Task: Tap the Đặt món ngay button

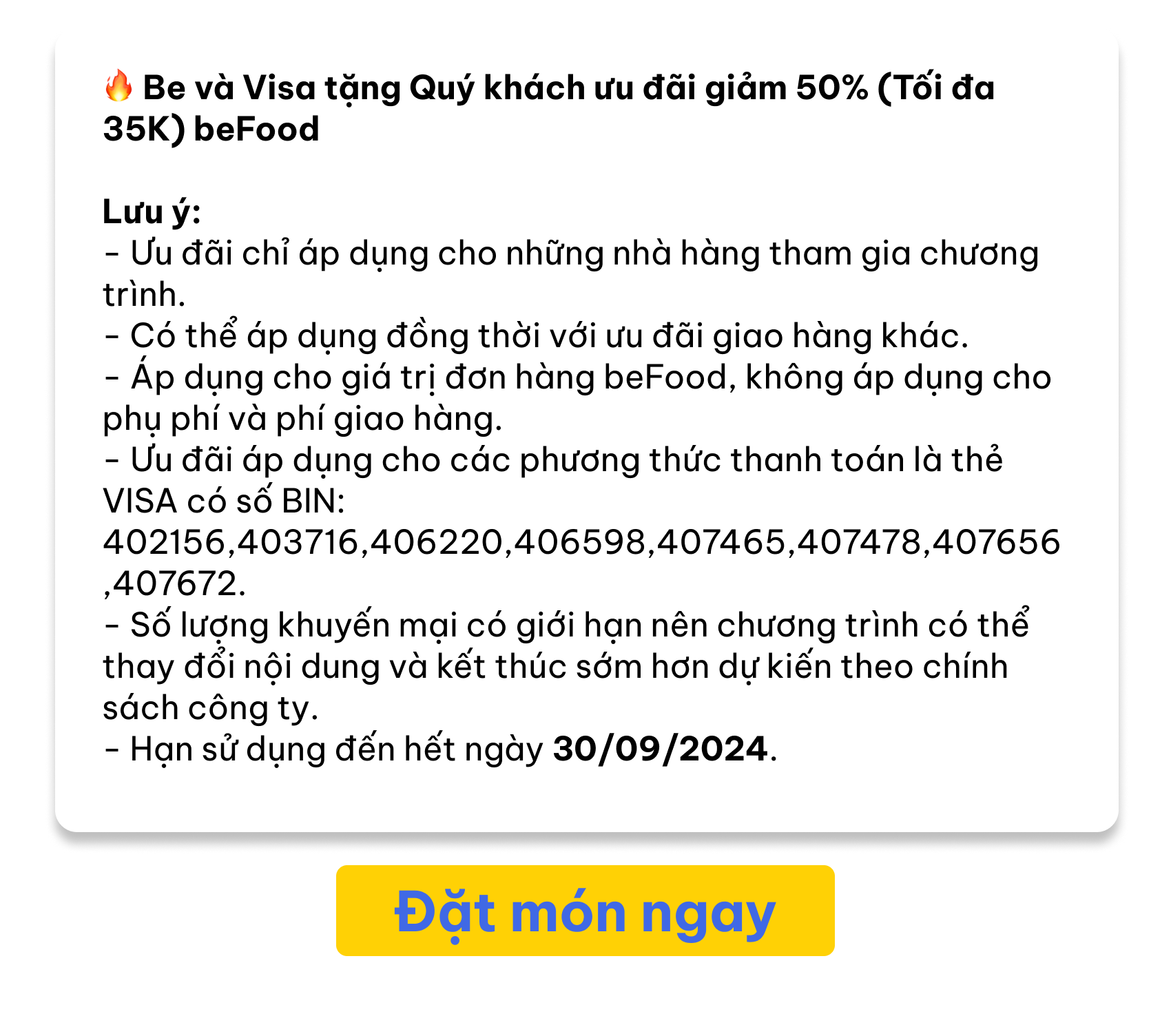Action: pos(585,911)
